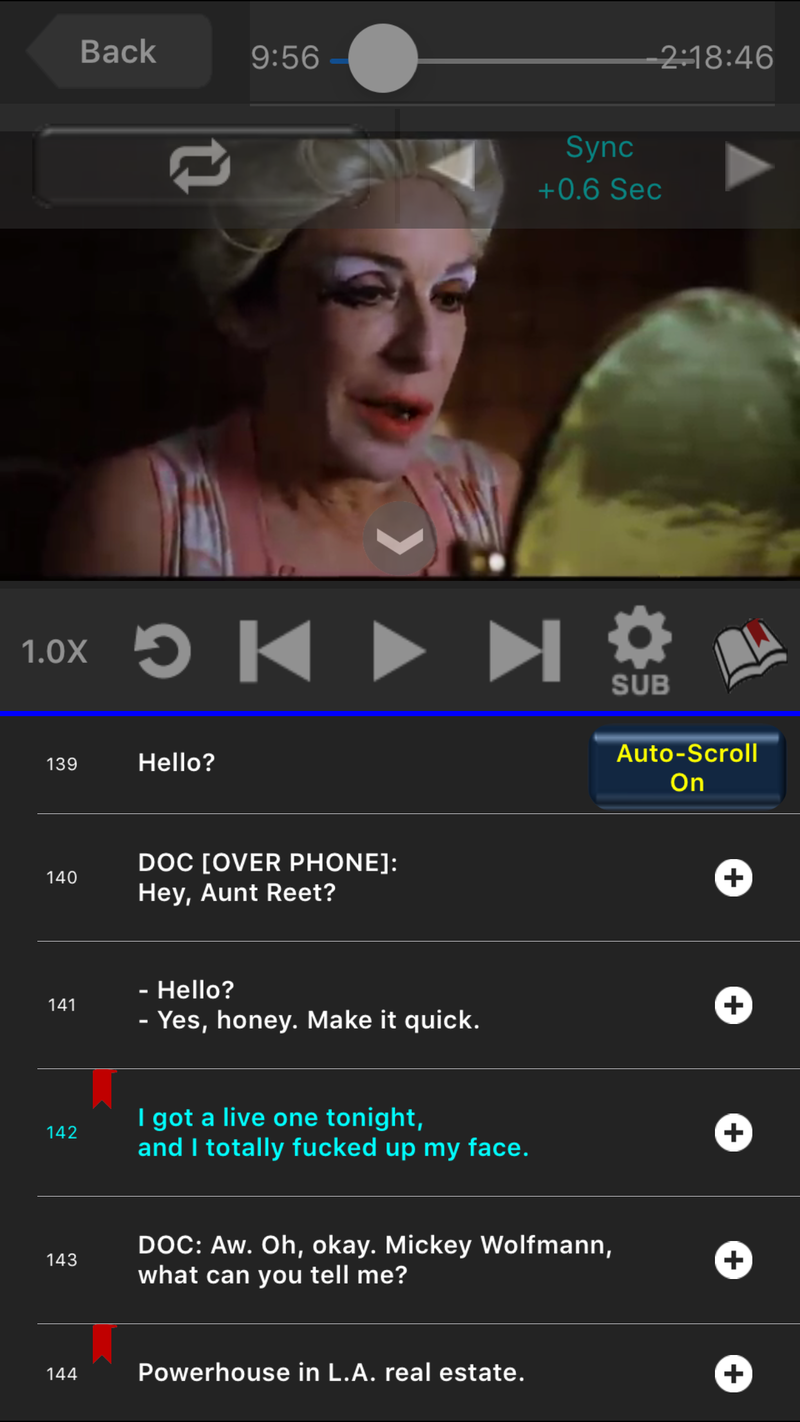Tap plus icon on line 144
800x1422 pixels.
click(x=733, y=1374)
